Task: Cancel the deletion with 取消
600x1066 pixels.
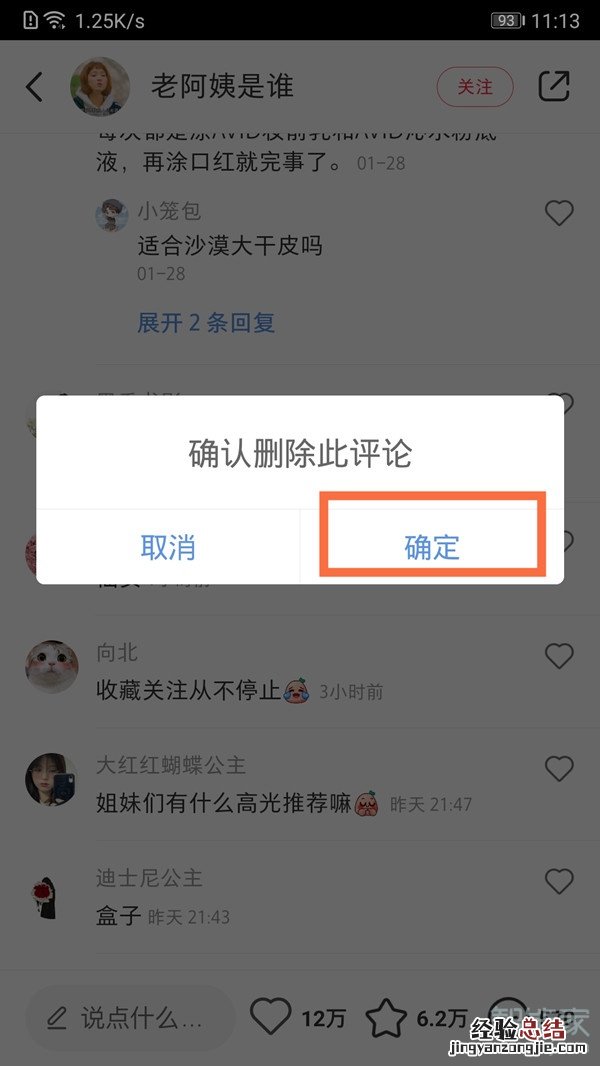Action: click(168, 547)
